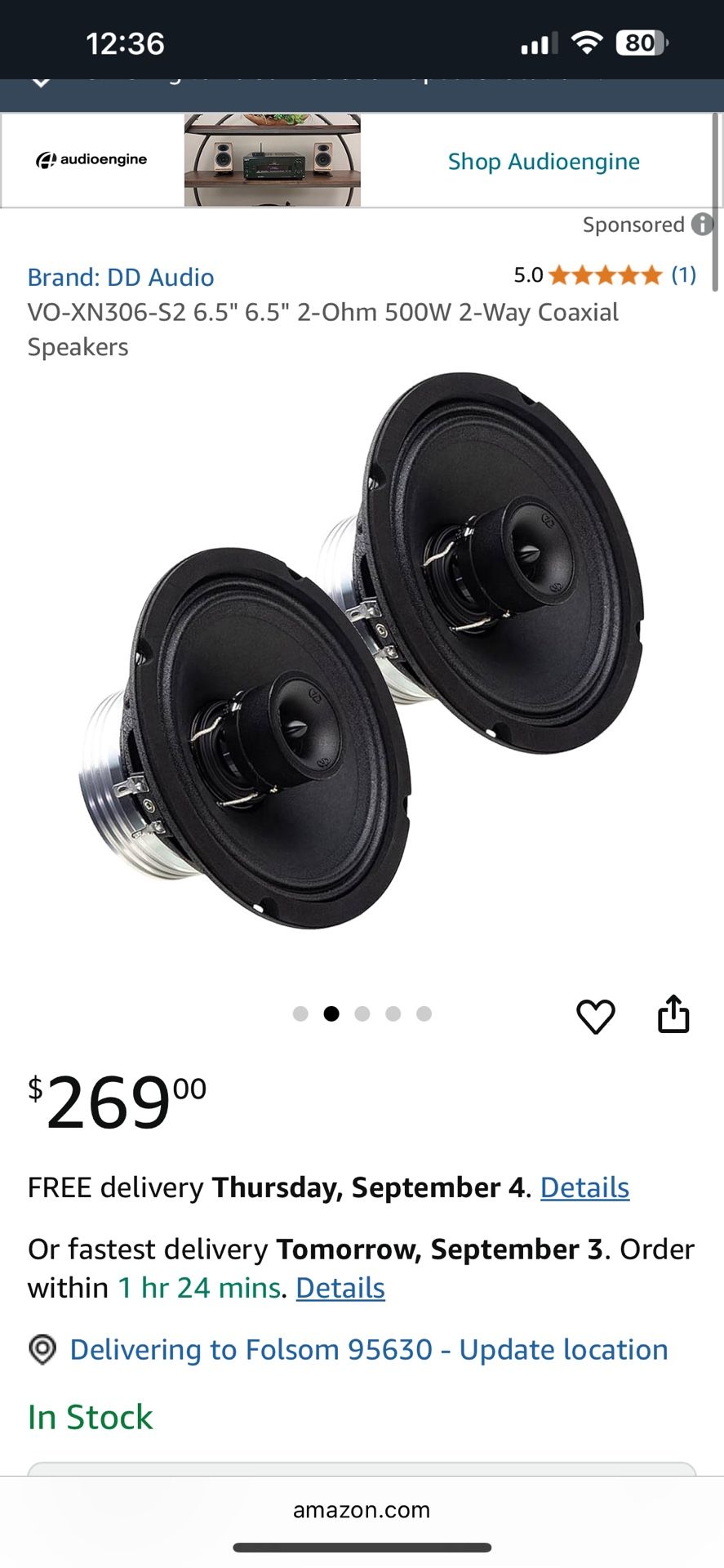Tap Details next to FREE delivery Thursday

584,1187
